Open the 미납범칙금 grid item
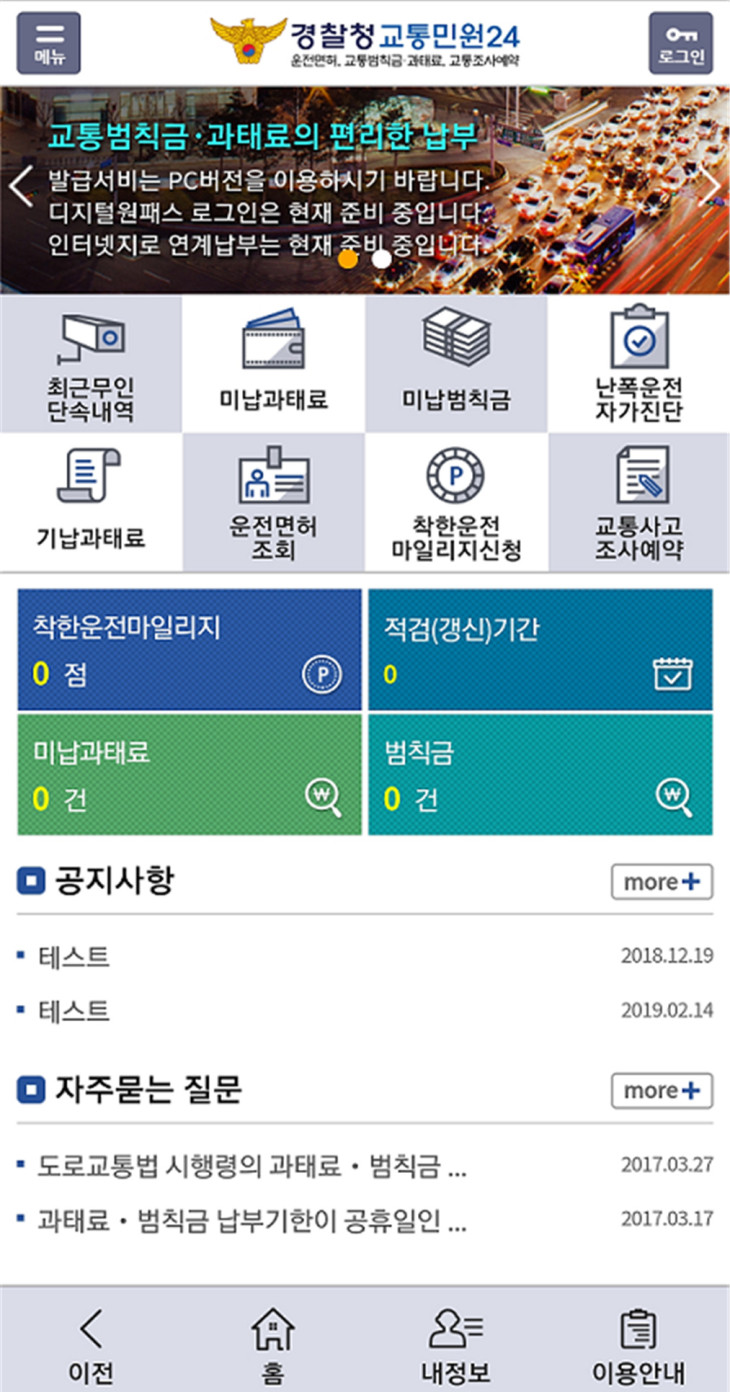The image size is (730, 1392). 456,364
